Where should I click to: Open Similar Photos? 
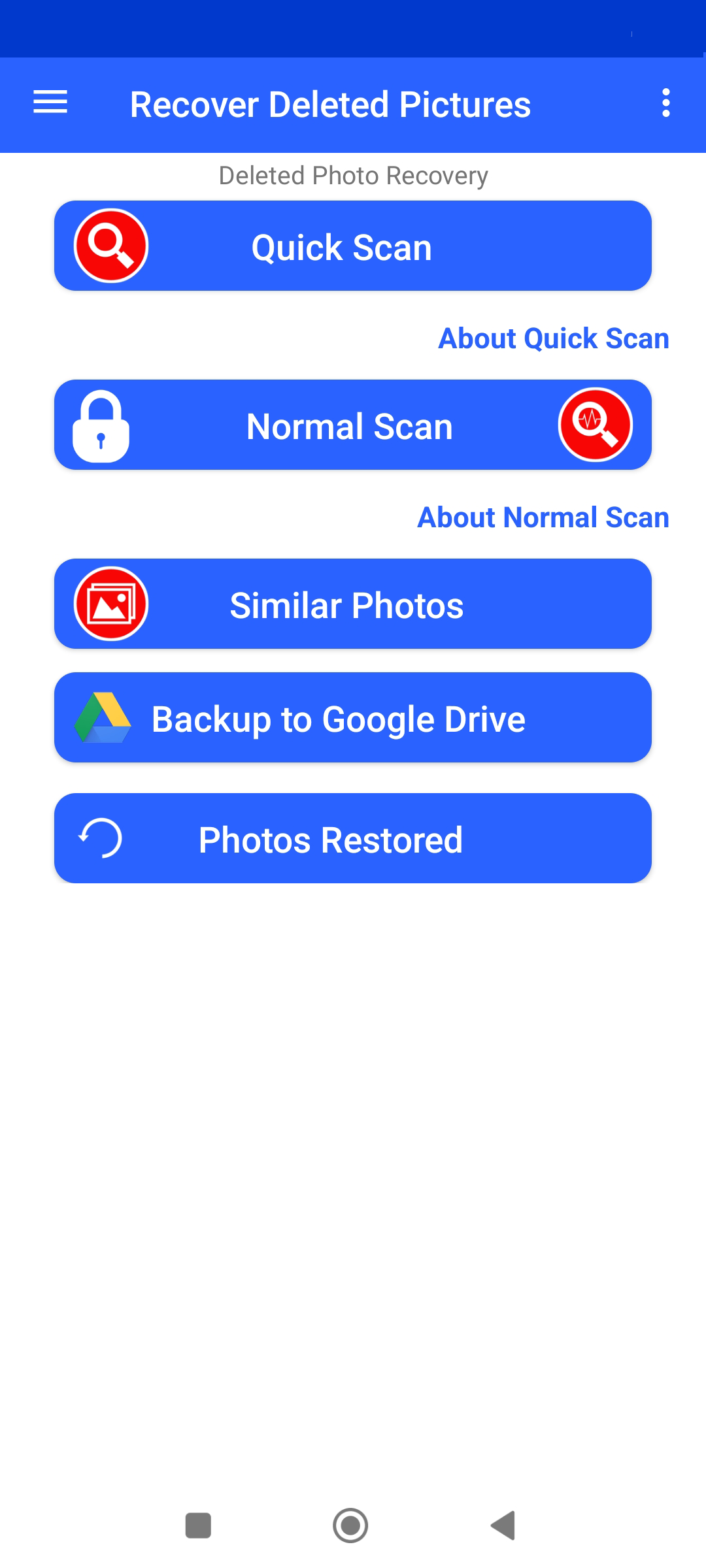pos(353,604)
